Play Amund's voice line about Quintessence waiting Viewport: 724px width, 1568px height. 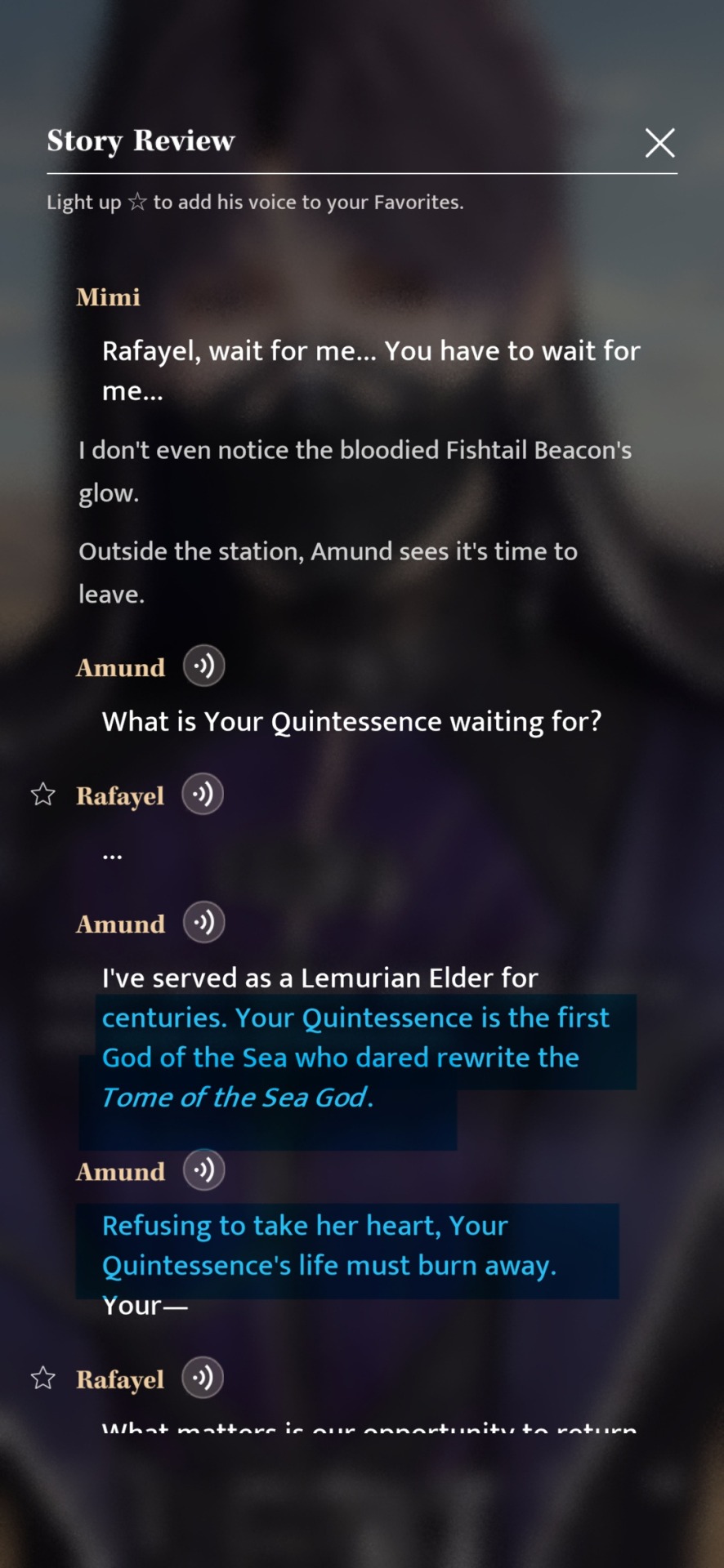pos(203,666)
